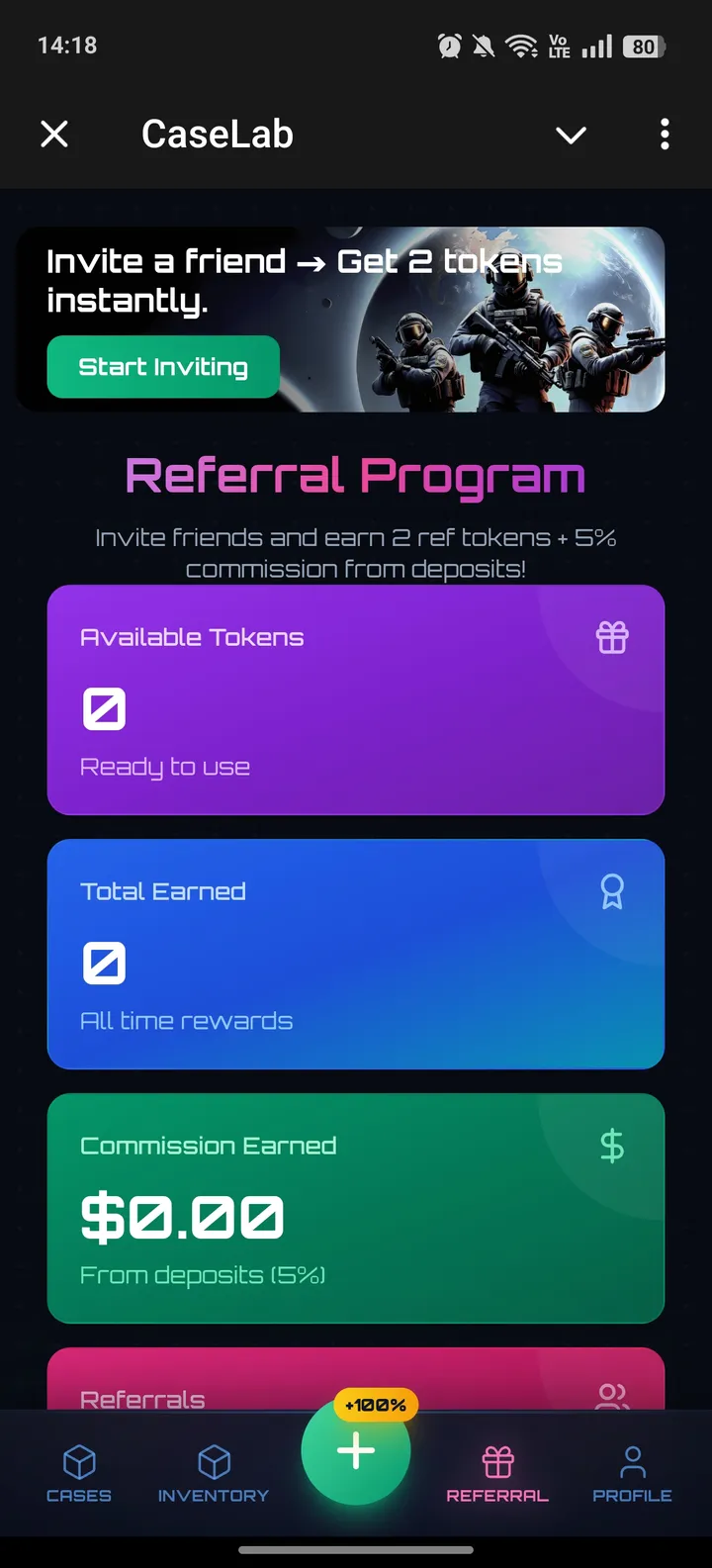712x1568 pixels.
Task: Select the Referral tab
Action: [497, 1473]
